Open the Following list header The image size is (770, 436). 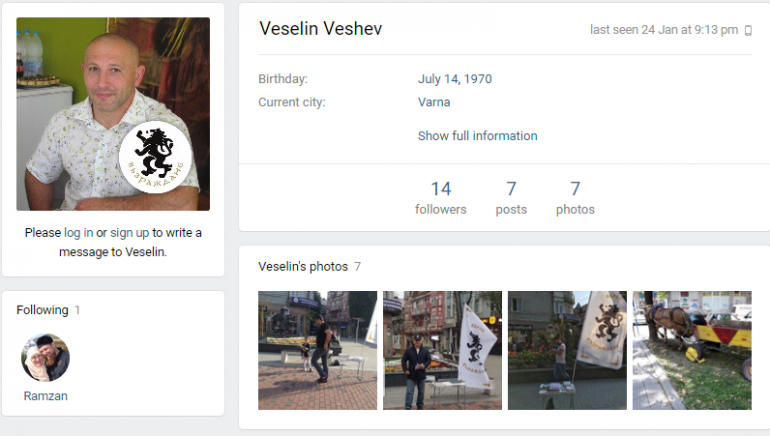tap(42, 310)
